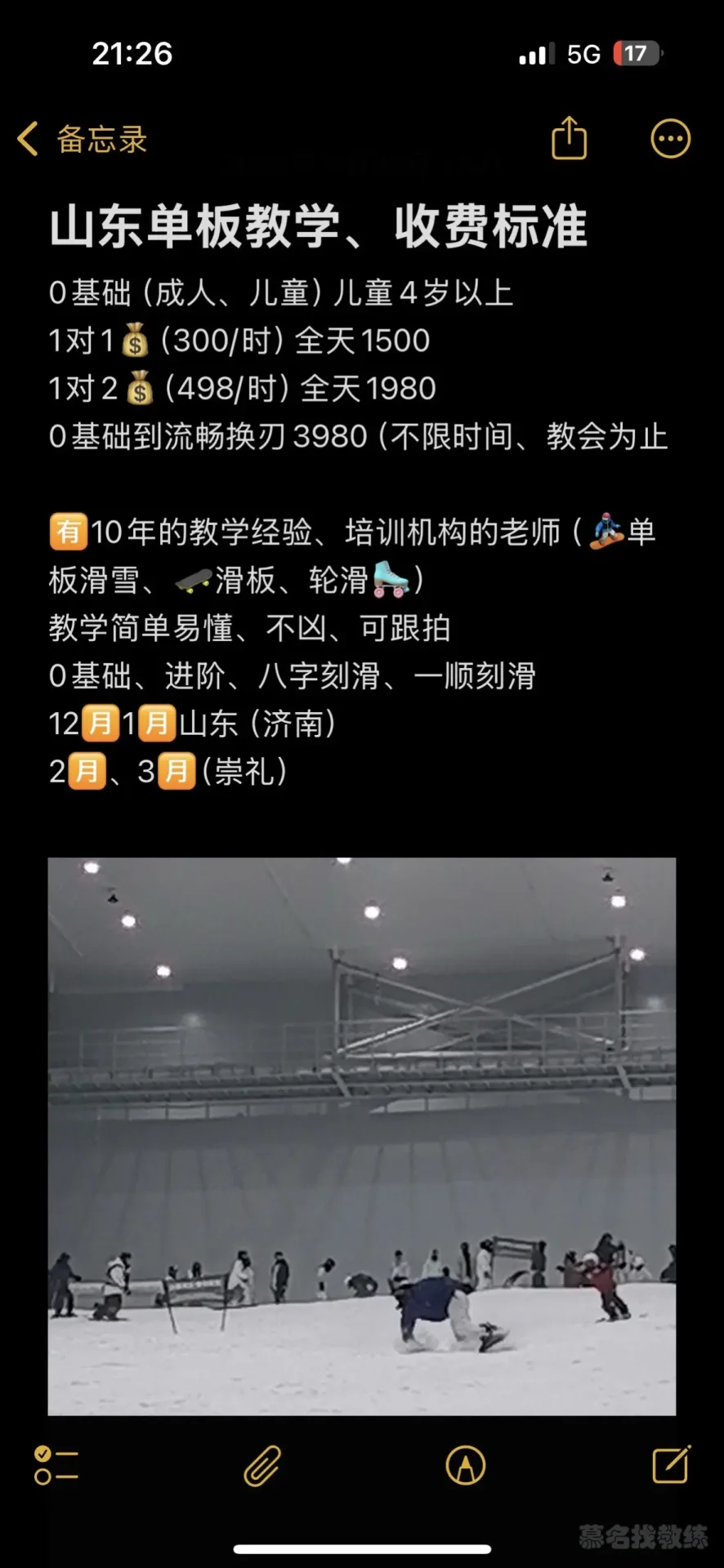Share this note
724x1568 pixels.
click(569, 138)
